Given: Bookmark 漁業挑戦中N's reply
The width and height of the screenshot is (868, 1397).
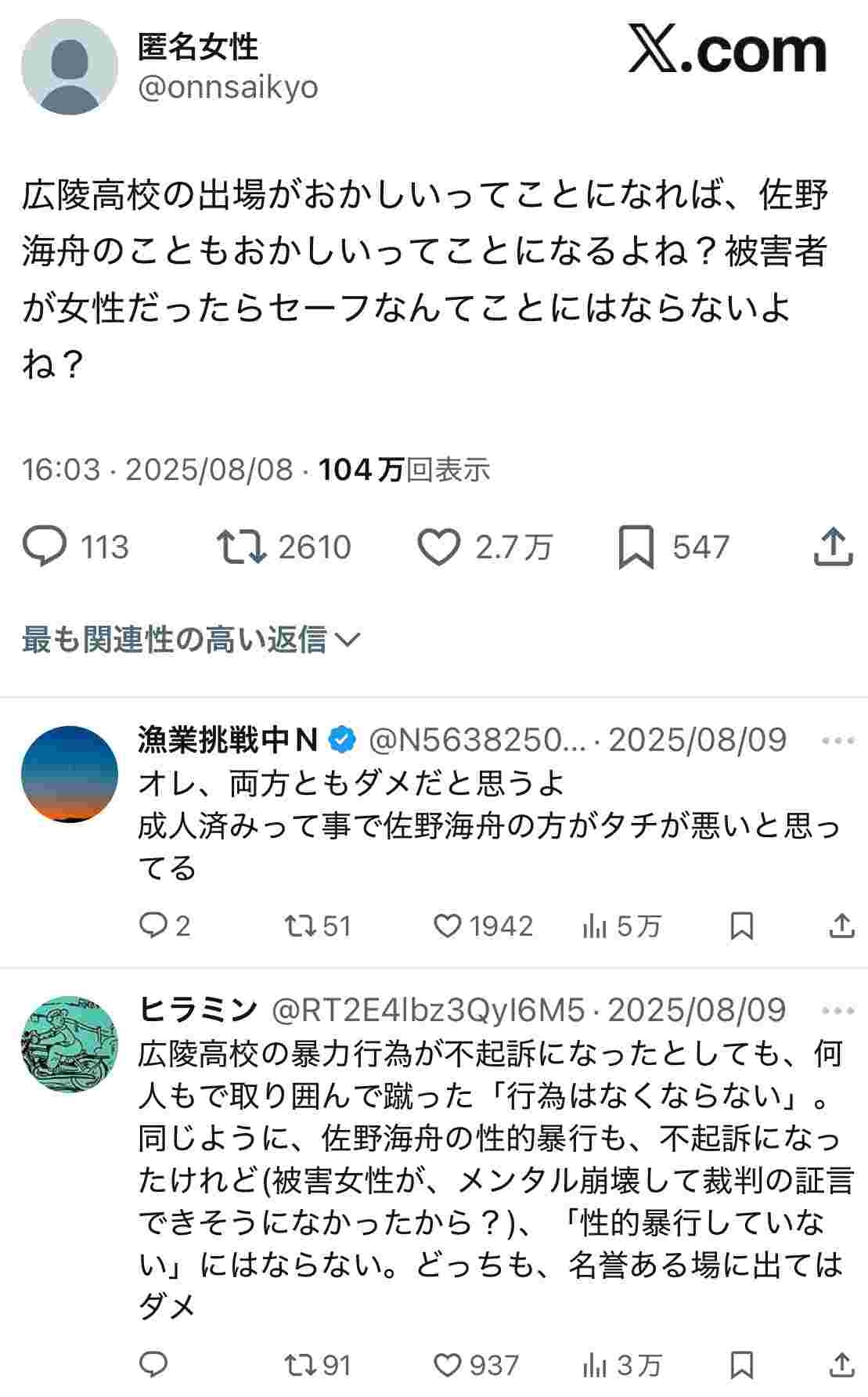Looking at the screenshot, I should pos(741,926).
